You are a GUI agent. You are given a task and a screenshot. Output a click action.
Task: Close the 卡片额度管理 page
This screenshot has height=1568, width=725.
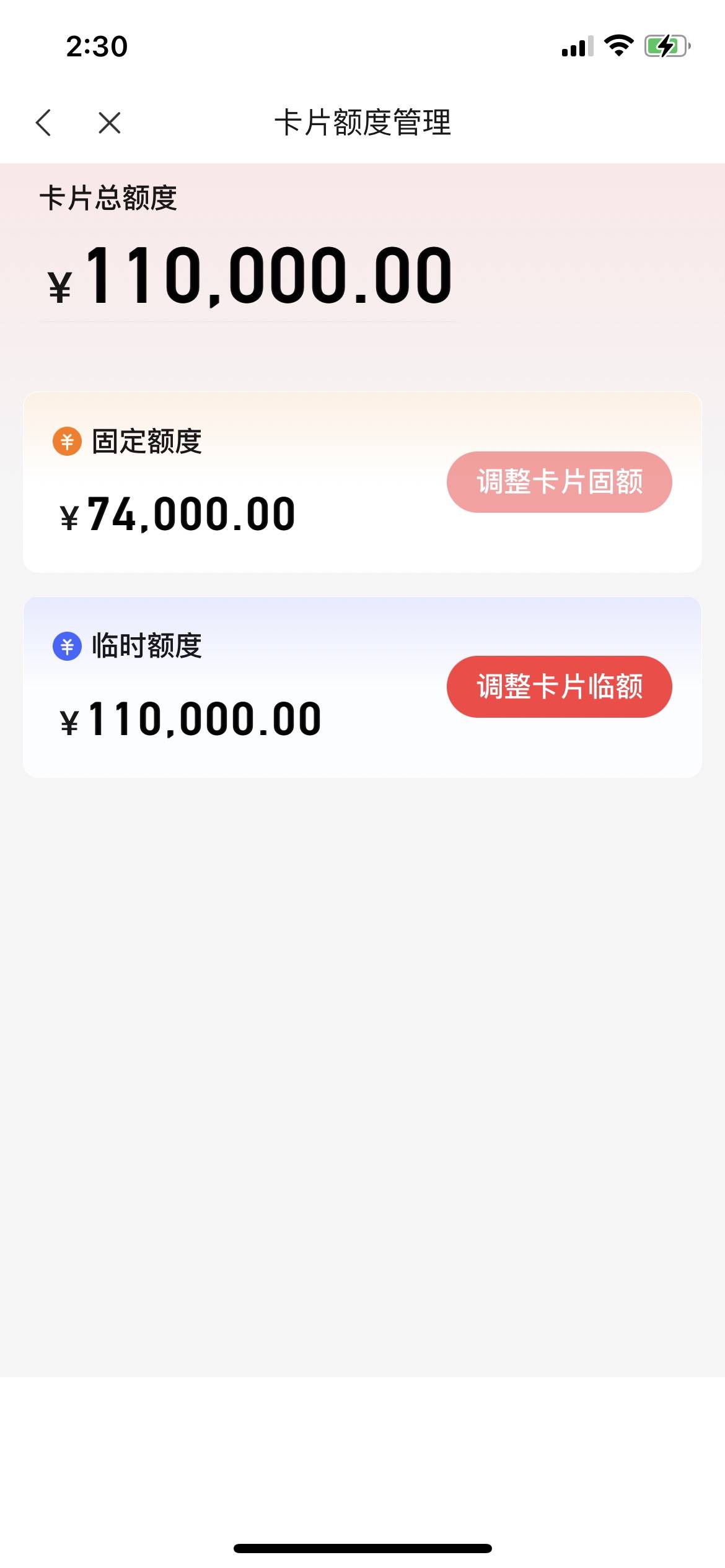click(110, 123)
